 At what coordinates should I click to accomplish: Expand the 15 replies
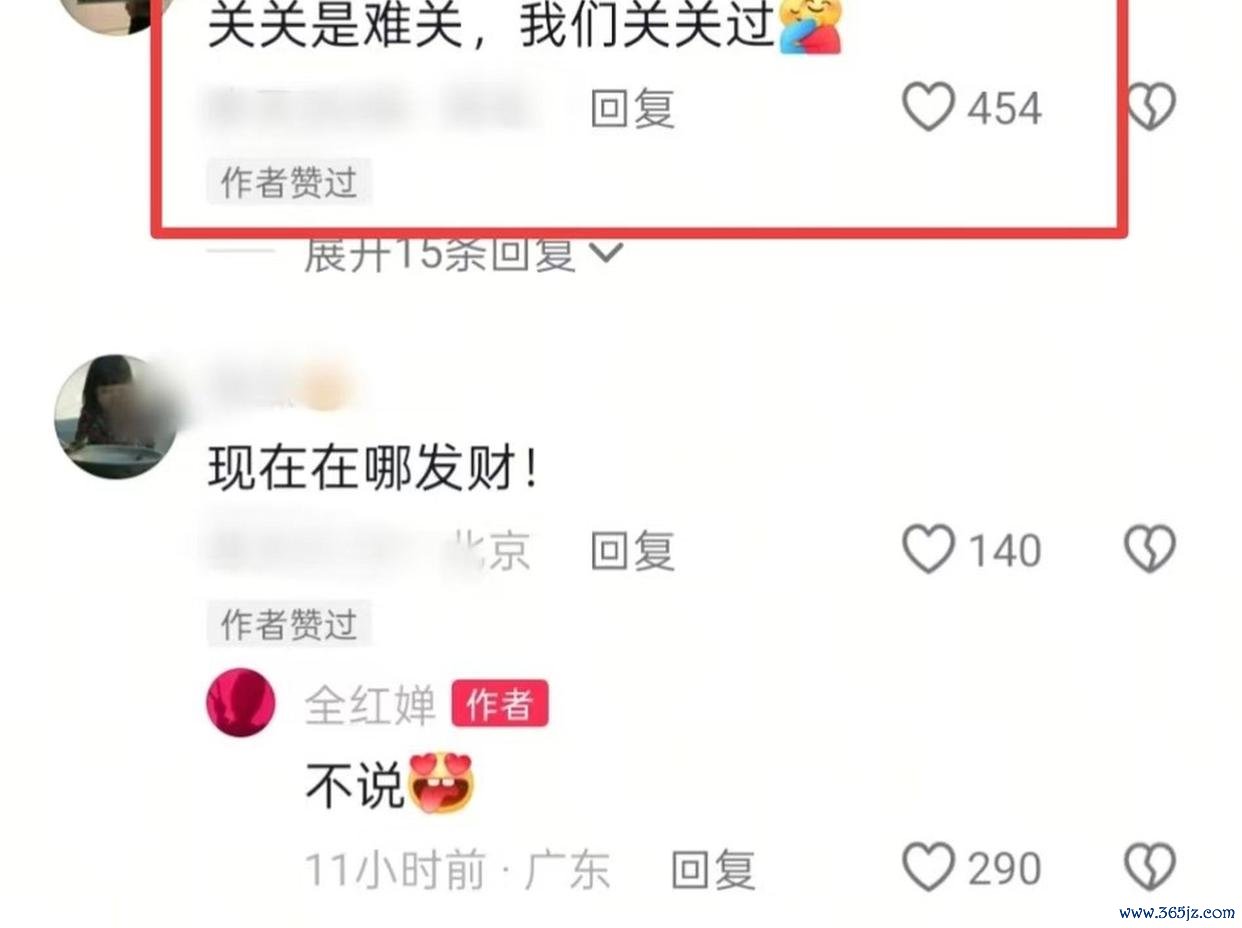(462, 254)
